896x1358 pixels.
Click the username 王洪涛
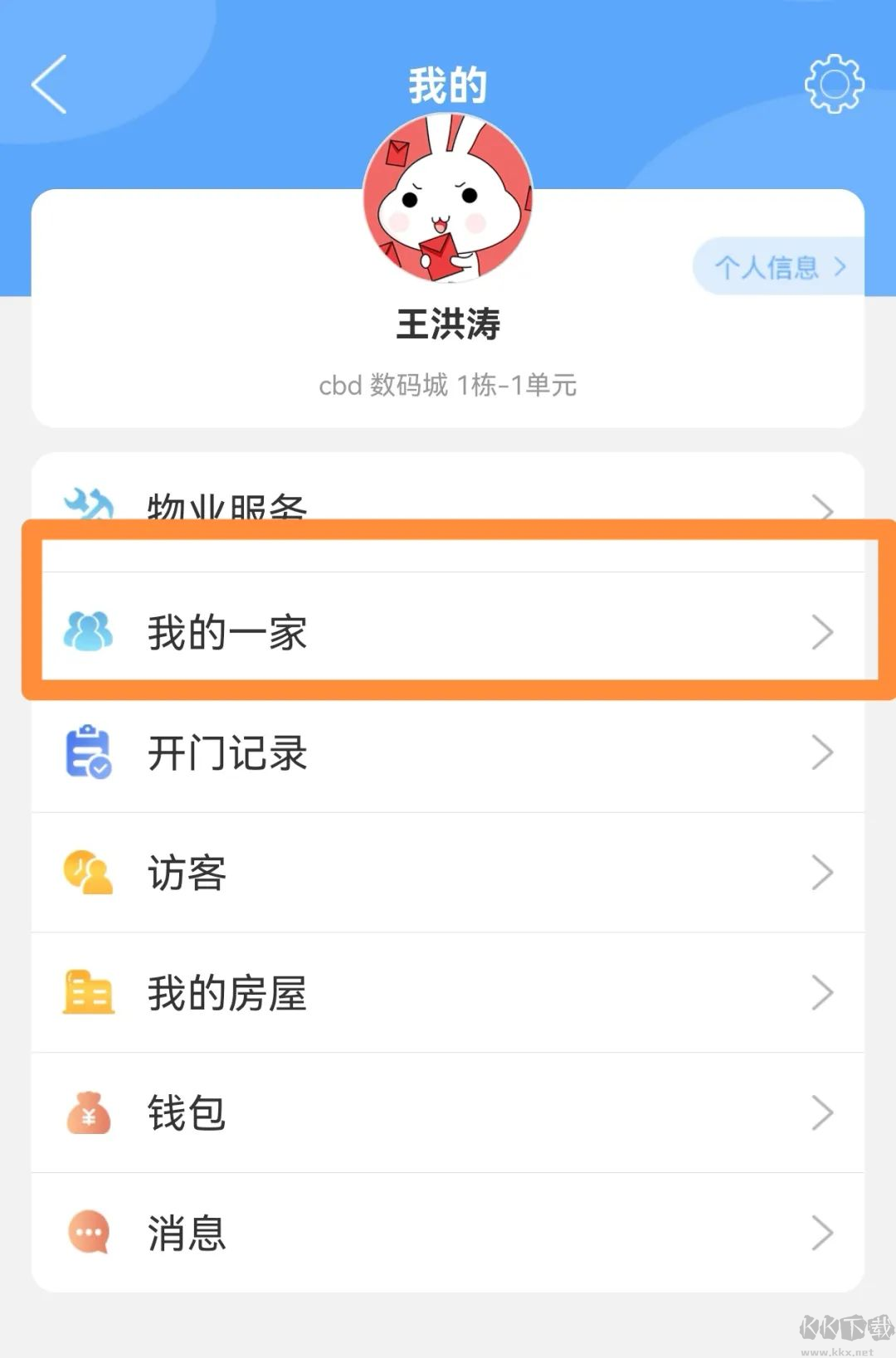(448, 325)
